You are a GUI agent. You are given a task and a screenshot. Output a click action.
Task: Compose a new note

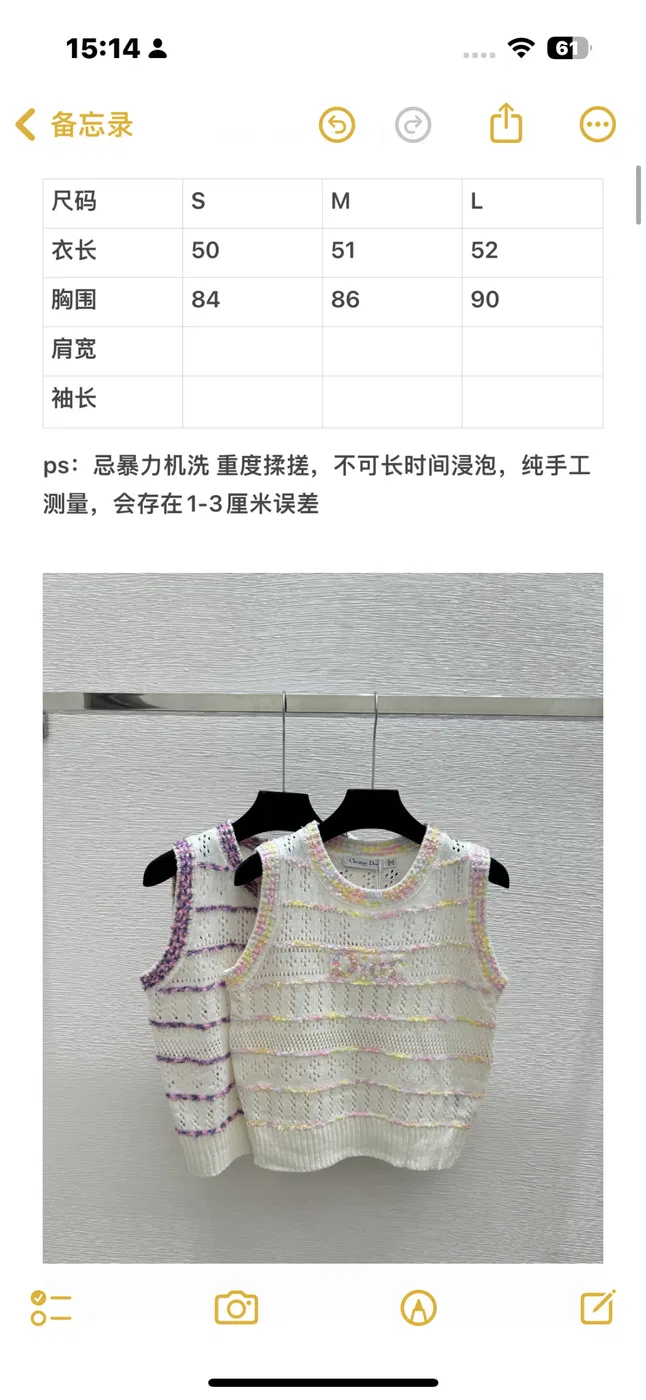point(598,1306)
